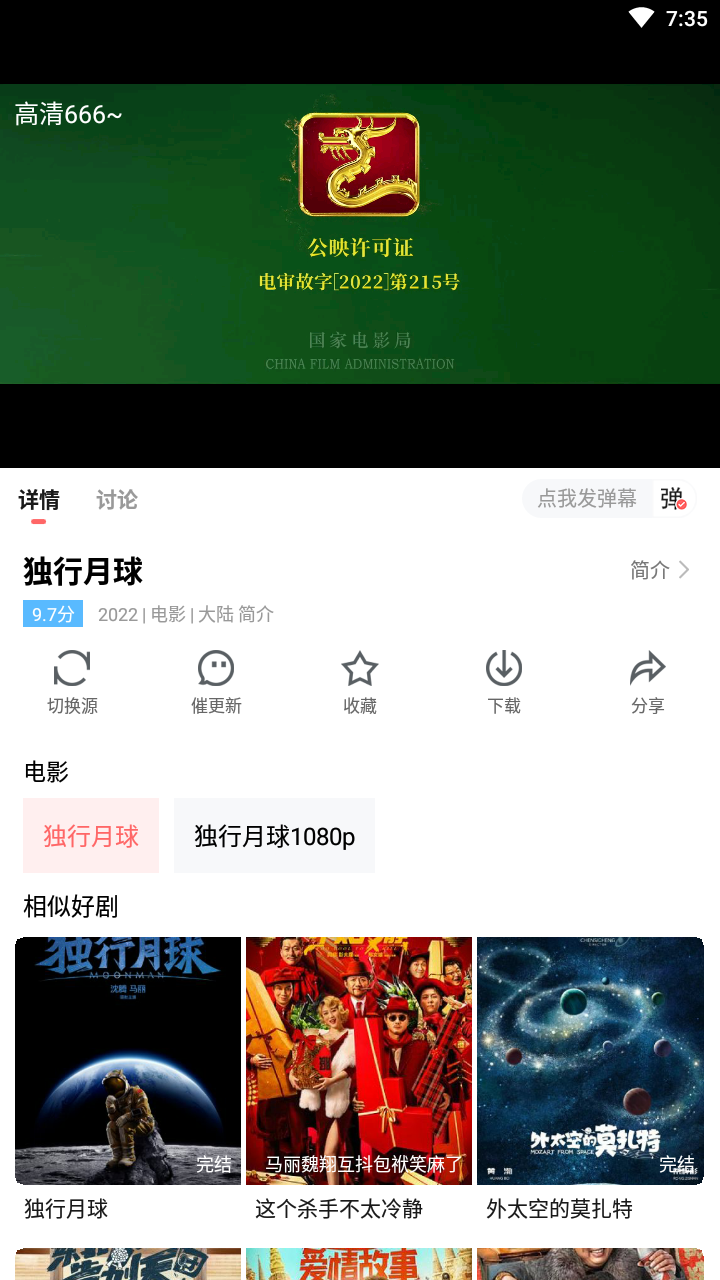Expand details via the arrow next to 简介

click(683, 569)
